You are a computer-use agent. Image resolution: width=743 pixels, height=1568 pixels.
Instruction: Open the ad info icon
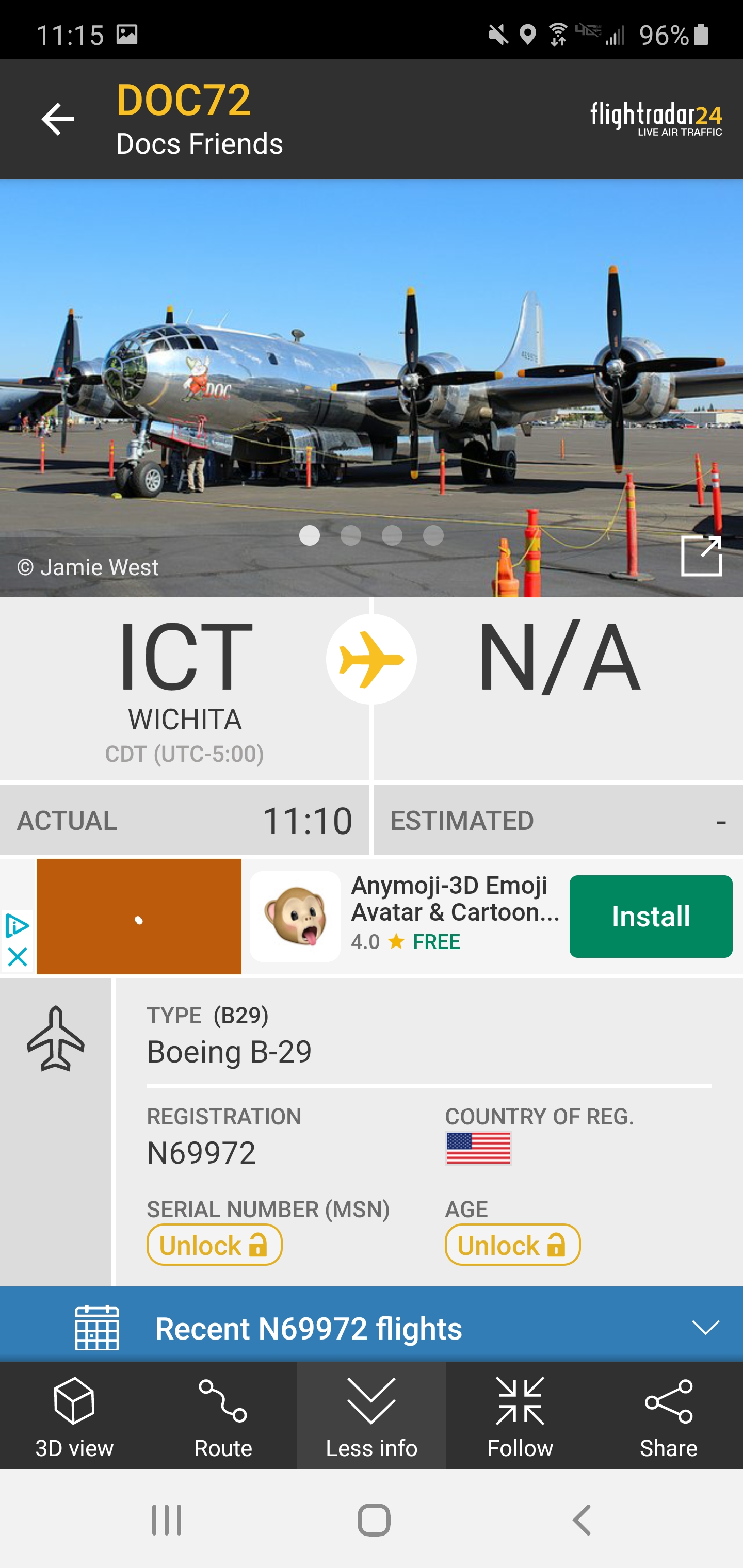point(17,926)
